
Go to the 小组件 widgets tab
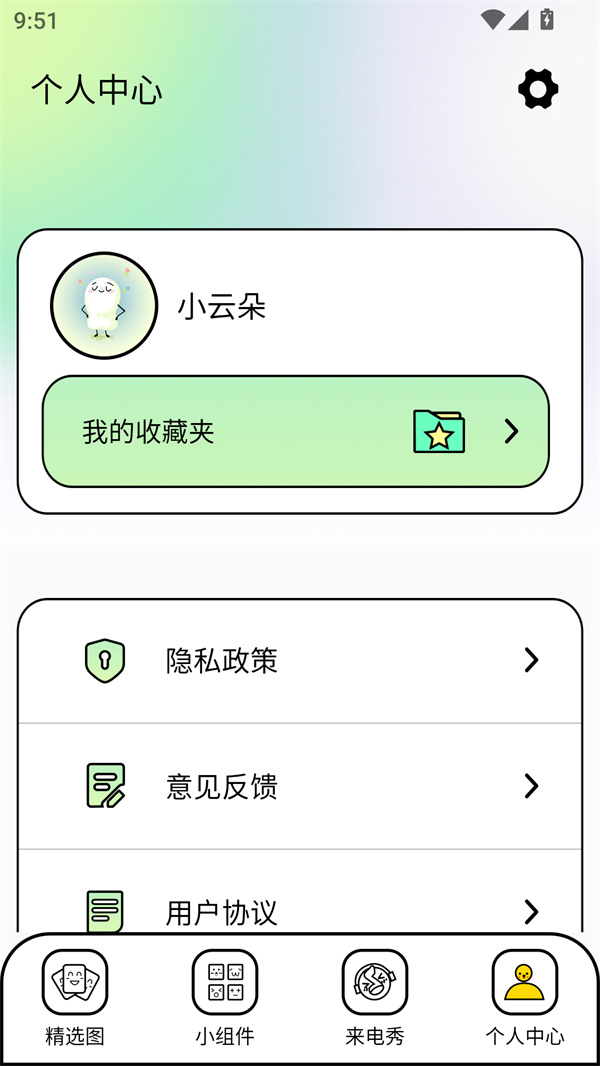coord(225,996)
